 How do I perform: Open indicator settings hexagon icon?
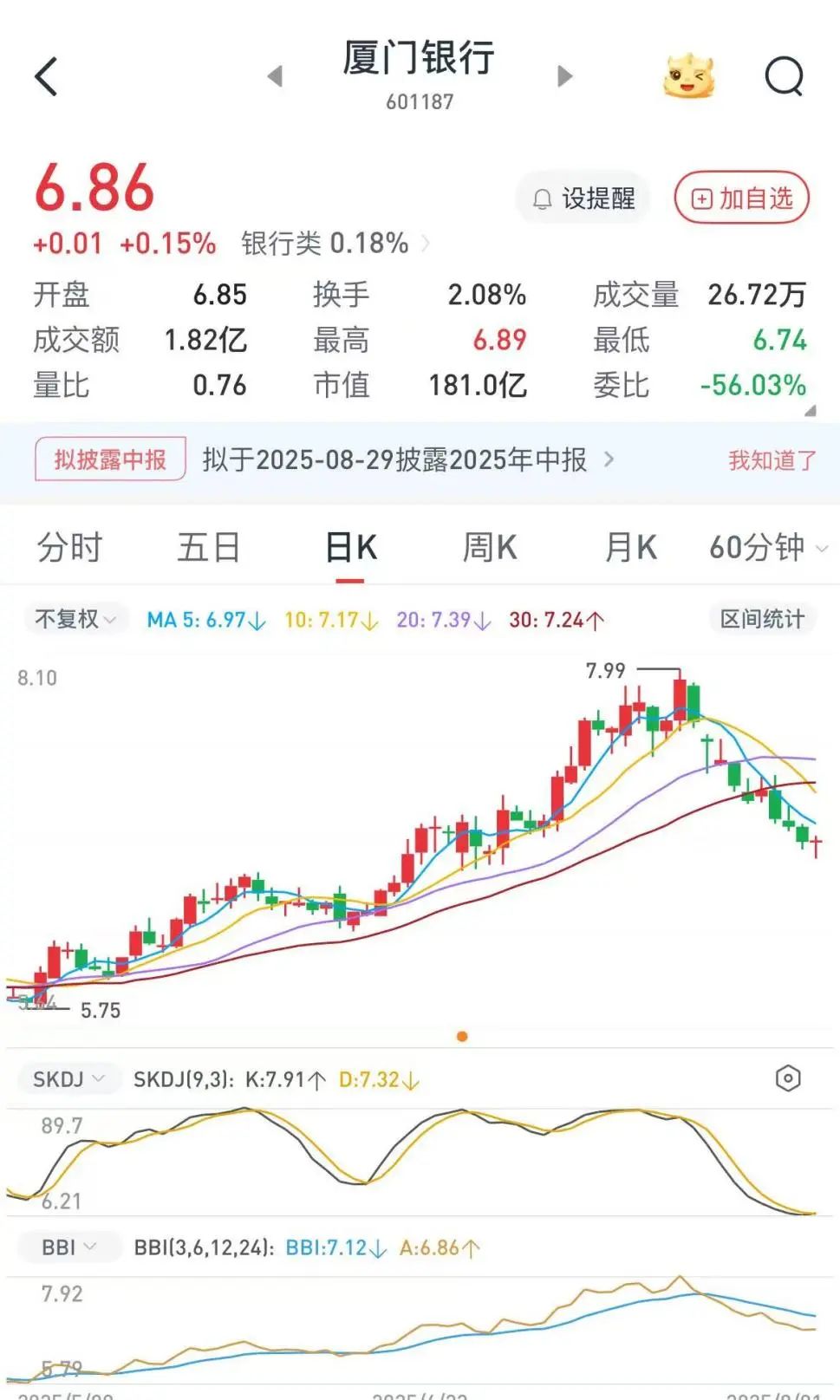point(787,1078)
